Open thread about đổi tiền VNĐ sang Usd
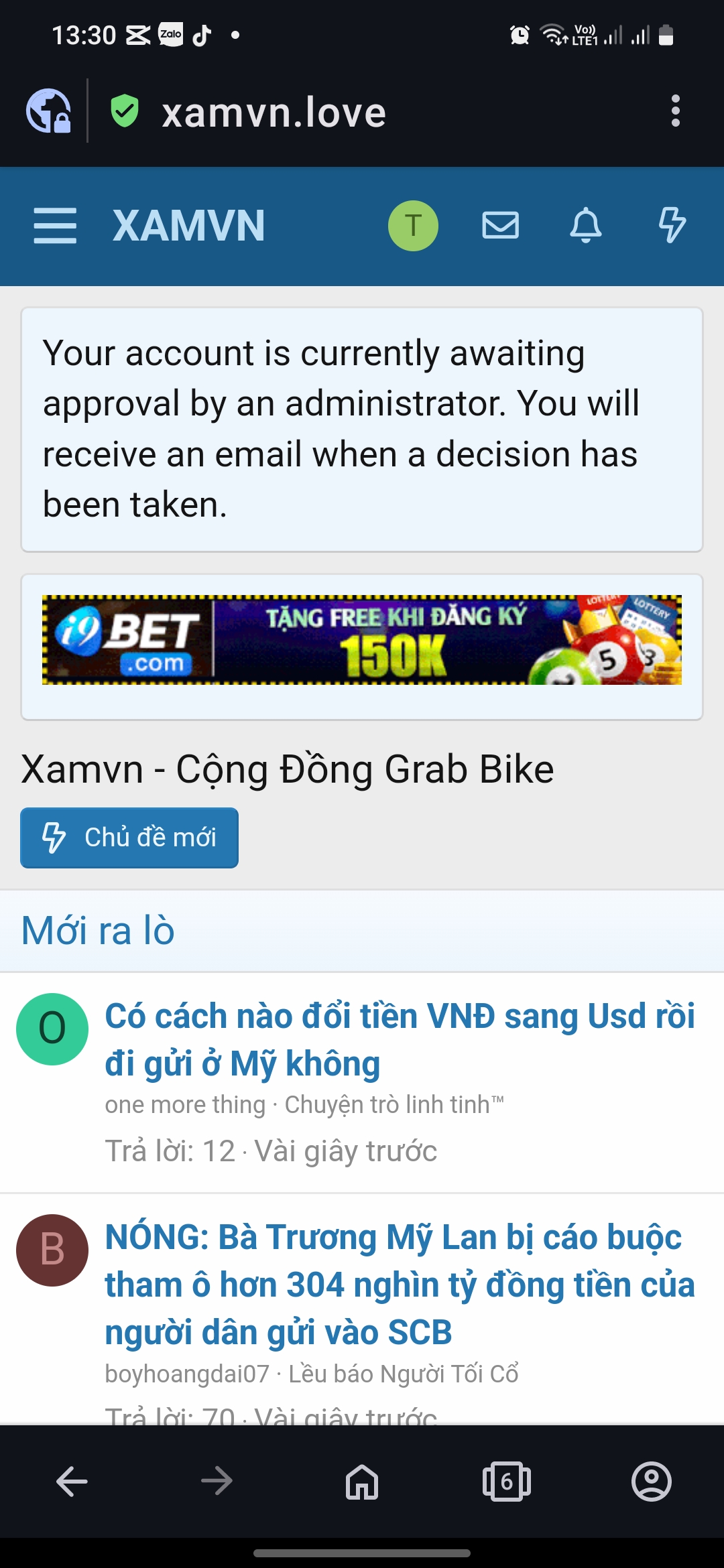The width and height of the screenshot is (724, 1568). [400, 1039]
